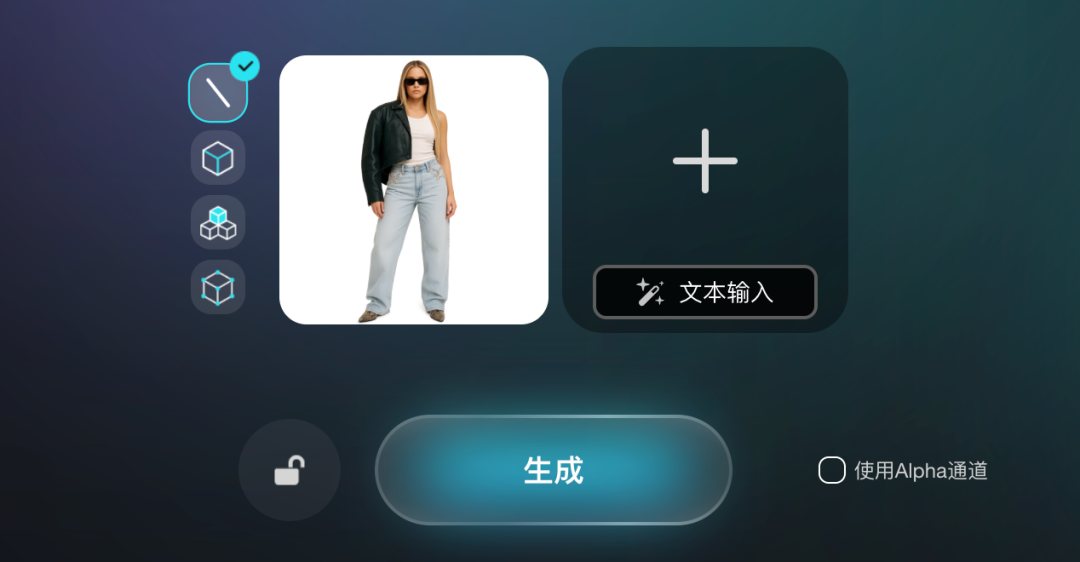Choose the single cube mode icon
The width and height of the screenshot is (1080, 562).
[x=218, y=158]
